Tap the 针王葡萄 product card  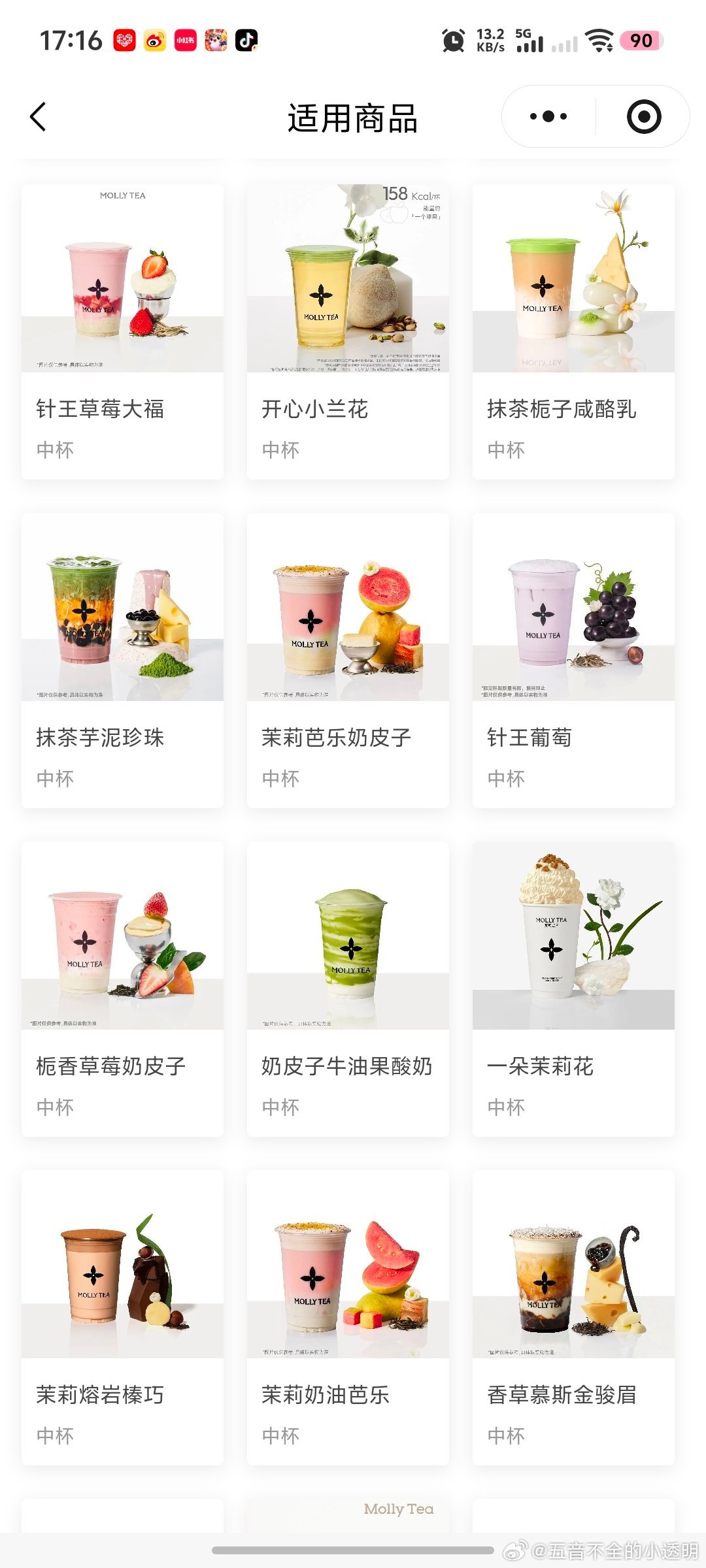(x=573, y=661)
